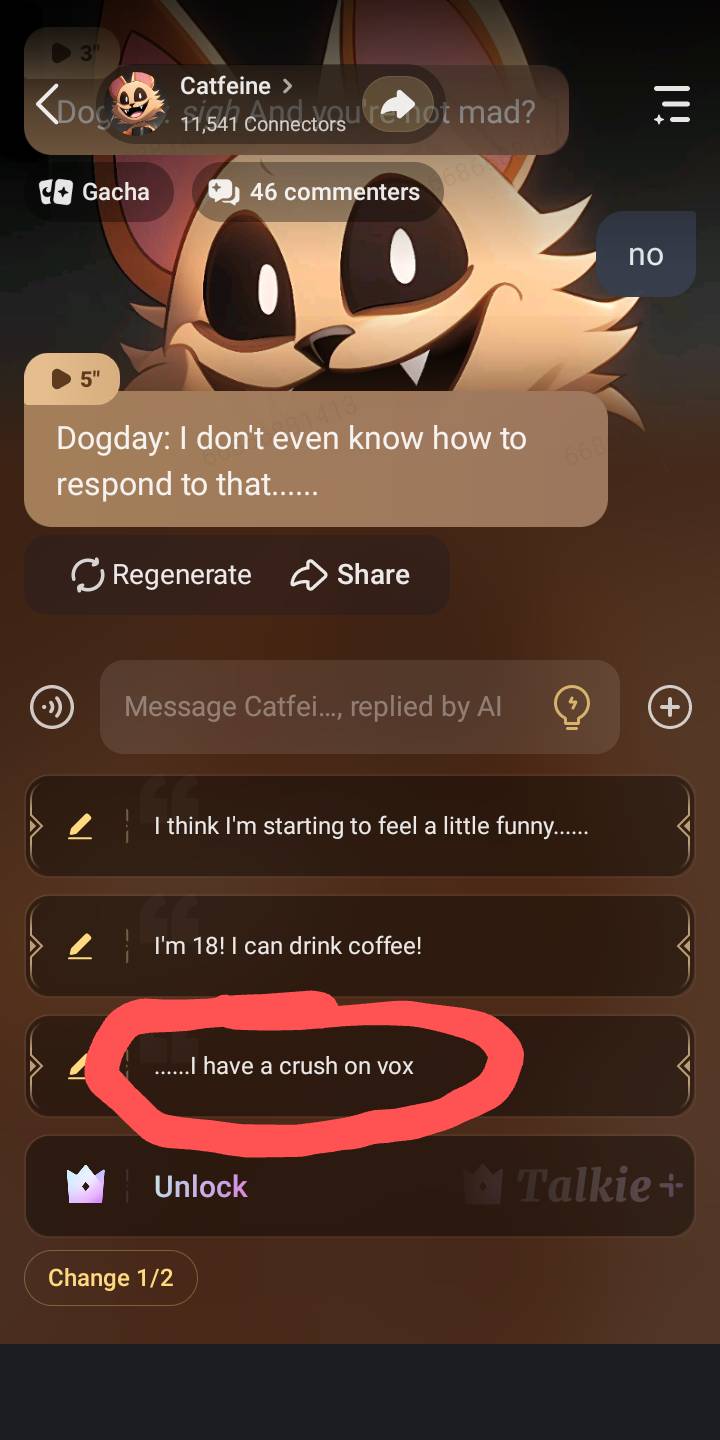The height and width of the screenshot is (1440, 720).
Task: Edit the "I'm 18!" suggestion with pencil
Action: (80, 946)
